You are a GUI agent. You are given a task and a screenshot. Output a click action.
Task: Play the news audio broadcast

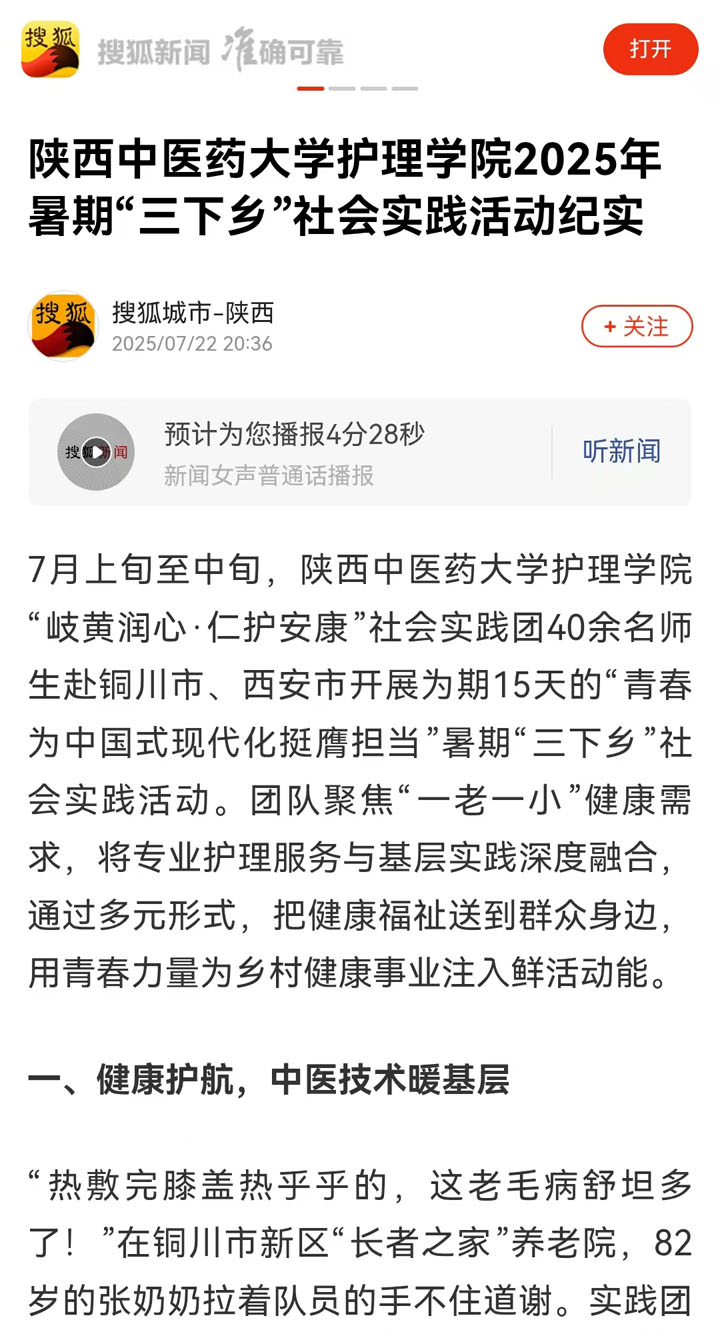click(x=96, y=452)
